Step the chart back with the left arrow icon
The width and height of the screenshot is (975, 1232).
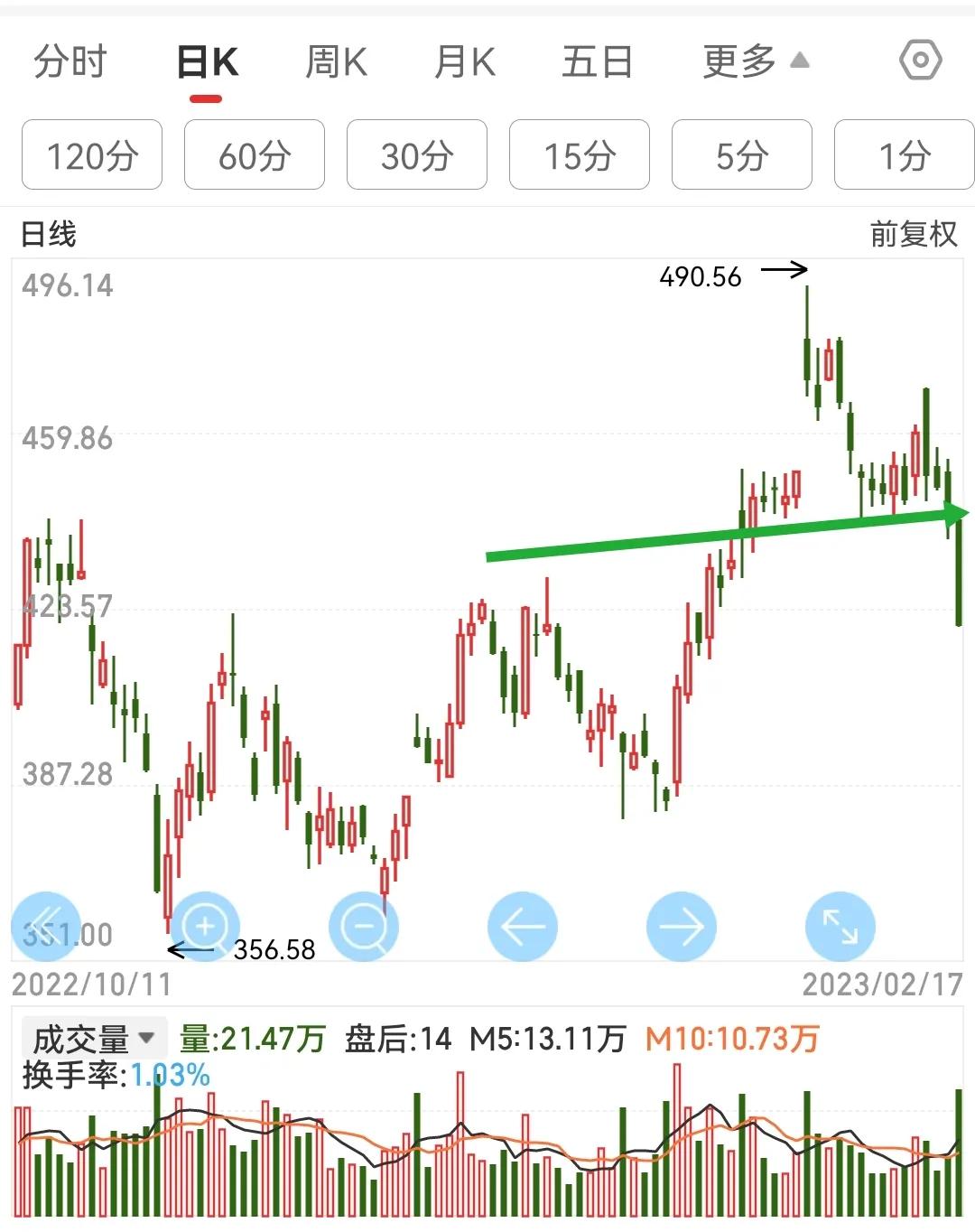(x=523, y=926)
